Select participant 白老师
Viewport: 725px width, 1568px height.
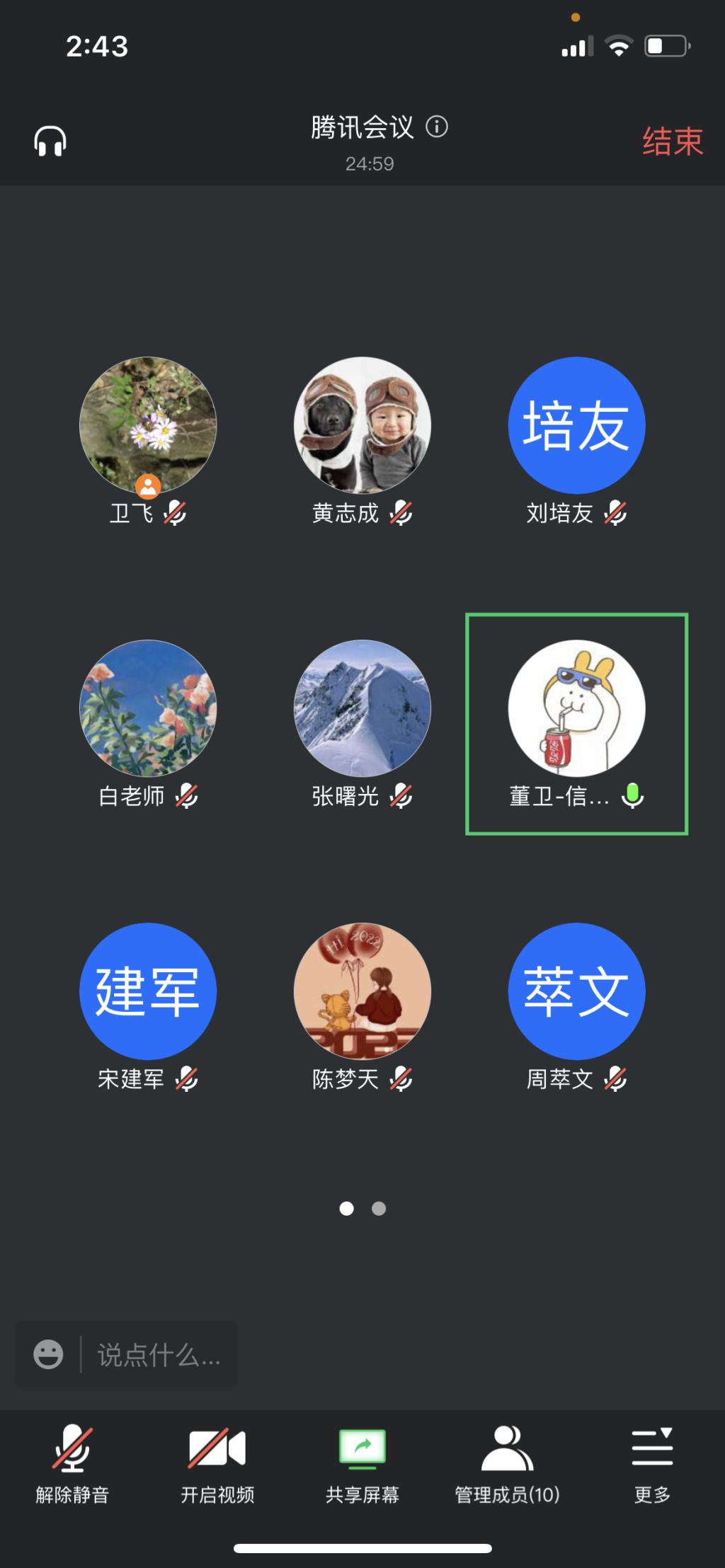pyautogui.click(x=148, y=709)
